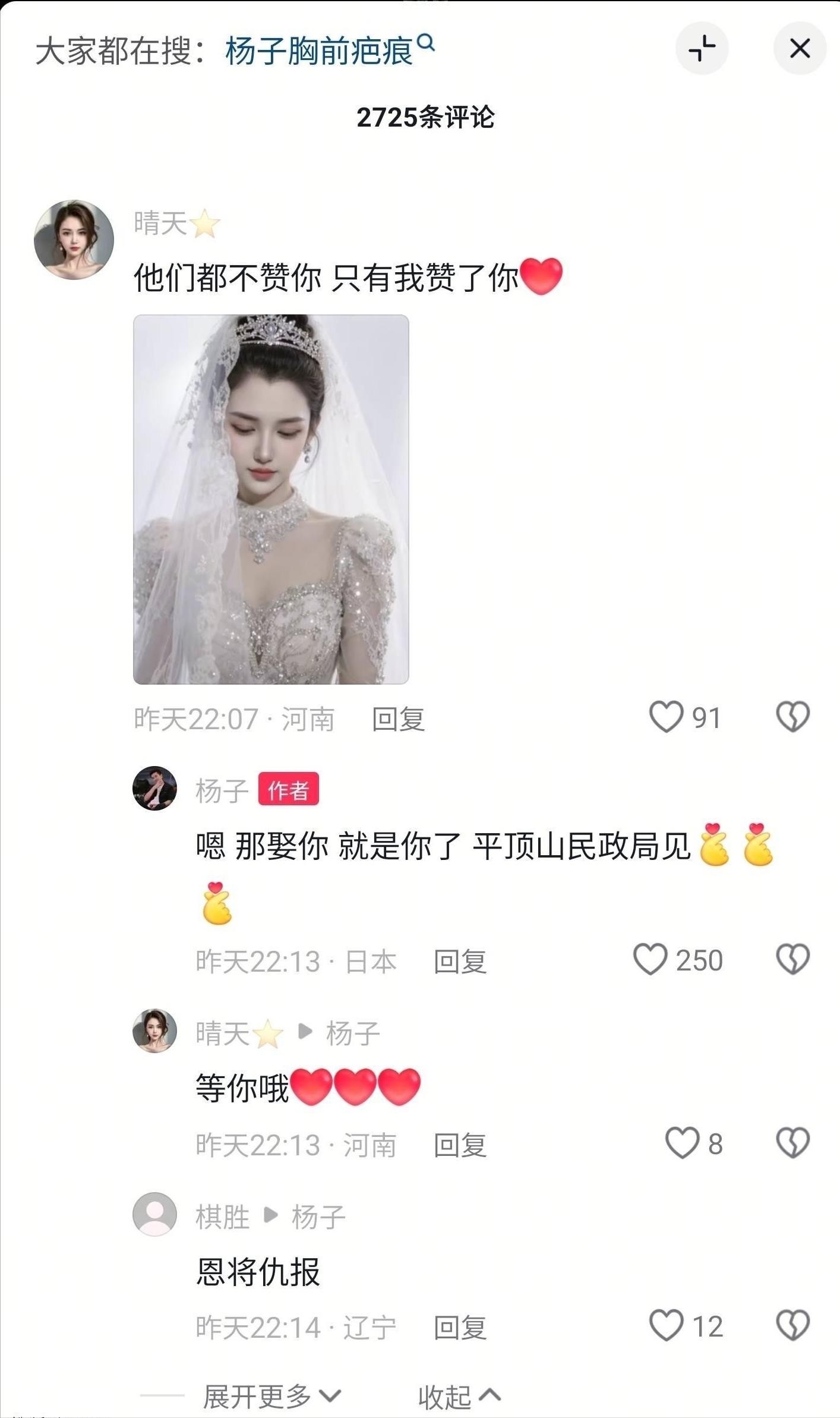This screenshot has width=840, height=1418.
Task: Tap the shrink comments panel icon
Action: tap(702, 49)
